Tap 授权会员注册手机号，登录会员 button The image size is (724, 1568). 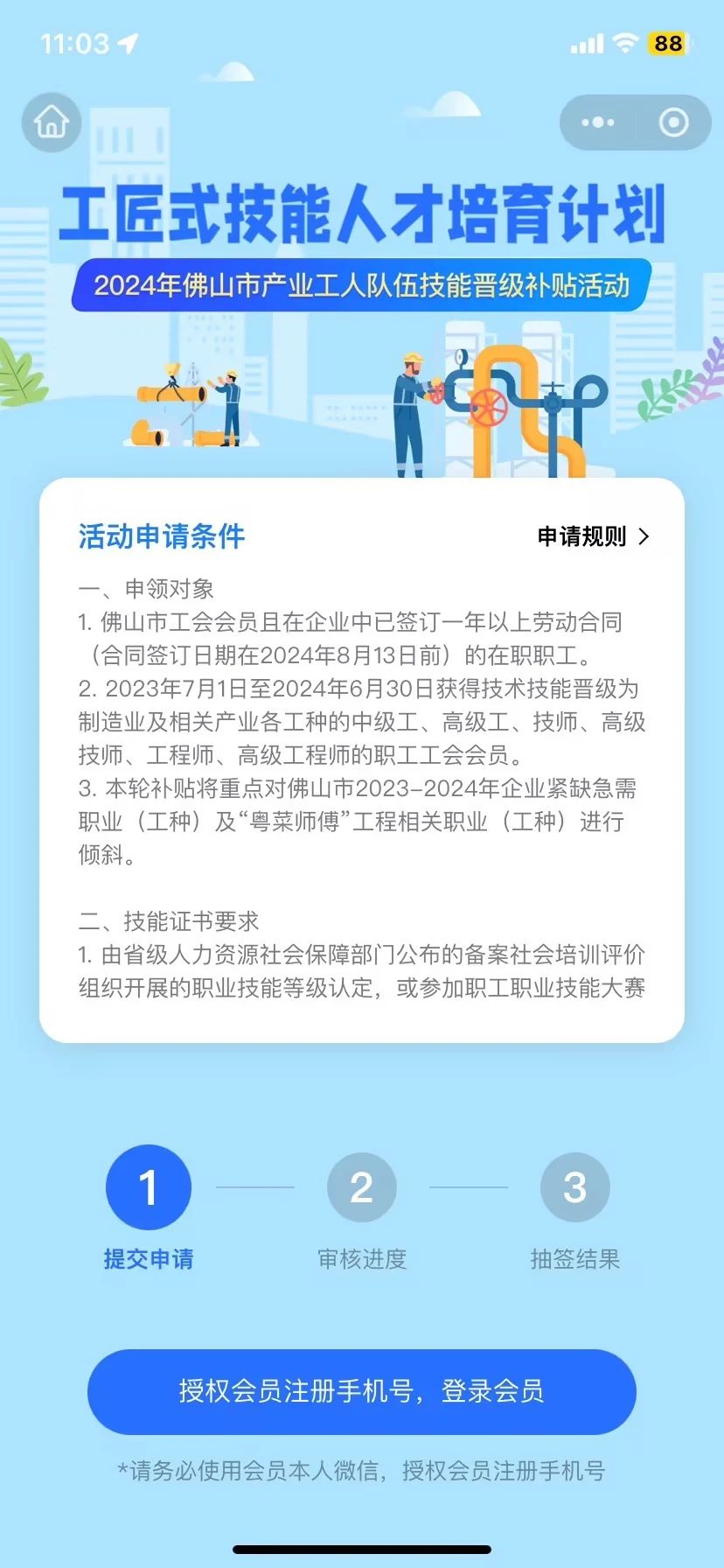[361, 1391]
